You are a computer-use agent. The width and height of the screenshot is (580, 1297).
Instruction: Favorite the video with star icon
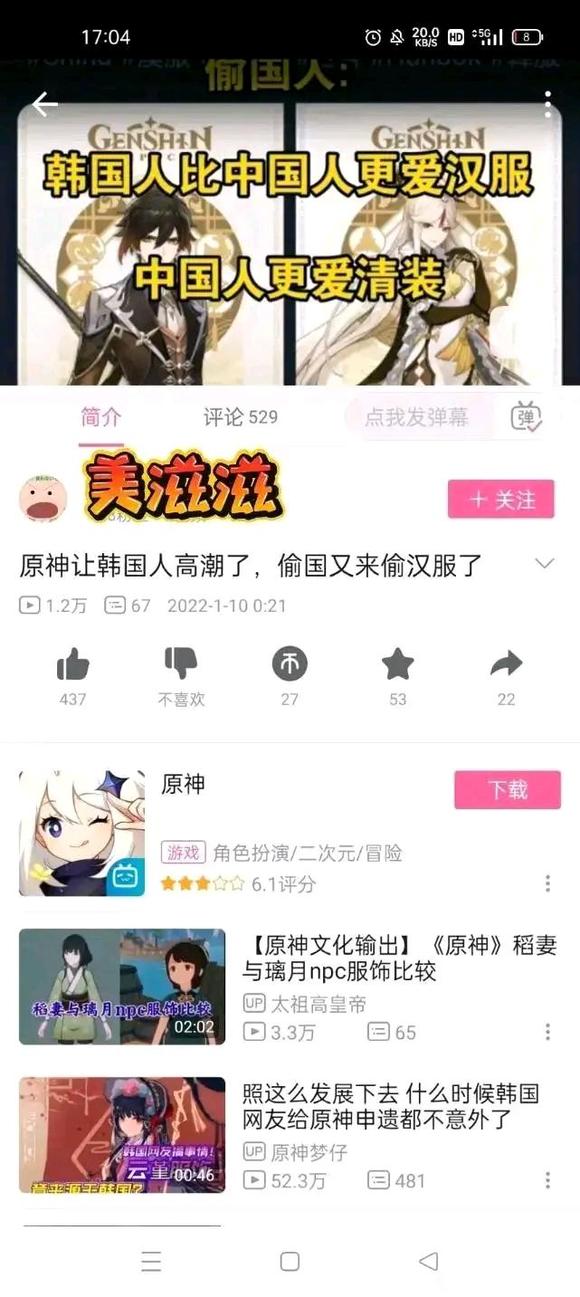398,664
